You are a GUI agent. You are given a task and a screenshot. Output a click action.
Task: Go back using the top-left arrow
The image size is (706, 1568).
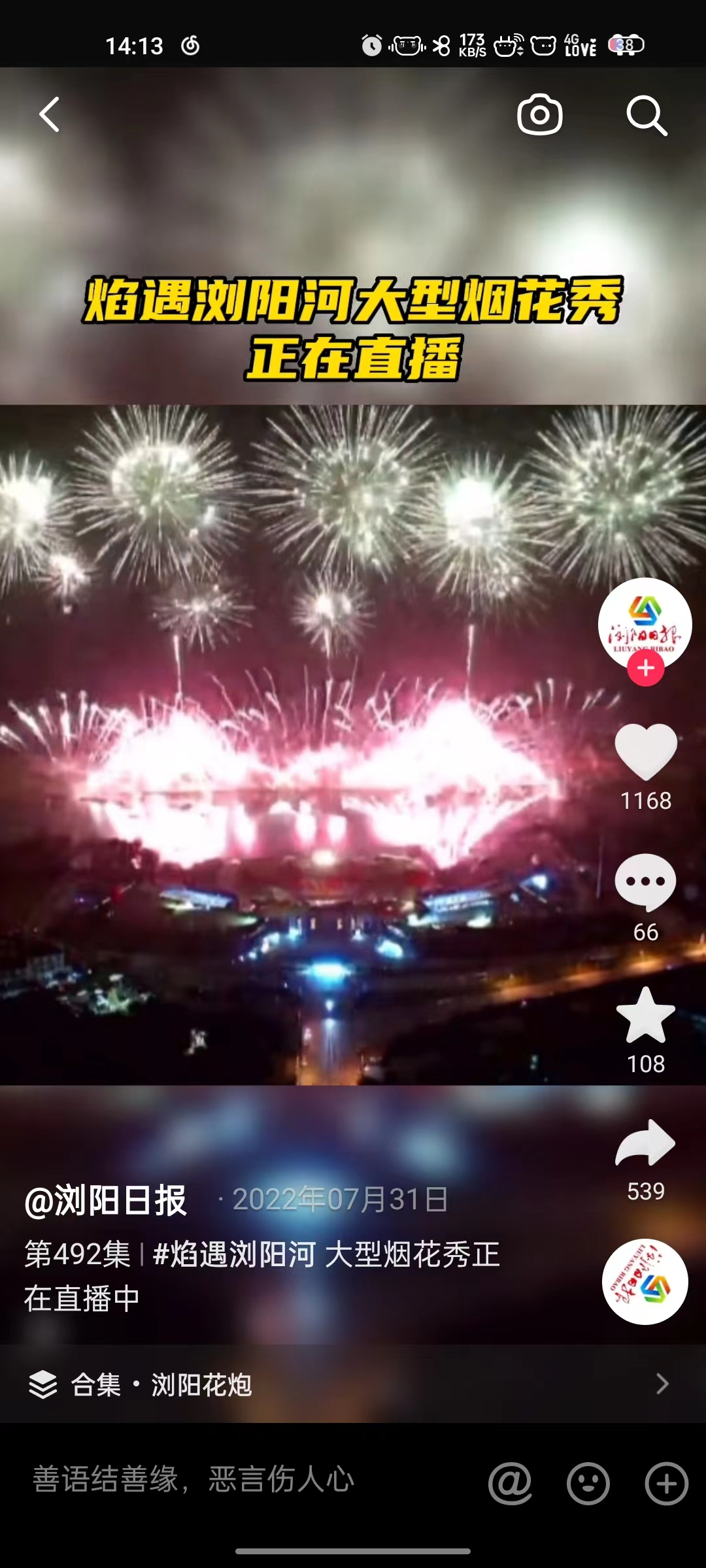(x=50, y=115)
